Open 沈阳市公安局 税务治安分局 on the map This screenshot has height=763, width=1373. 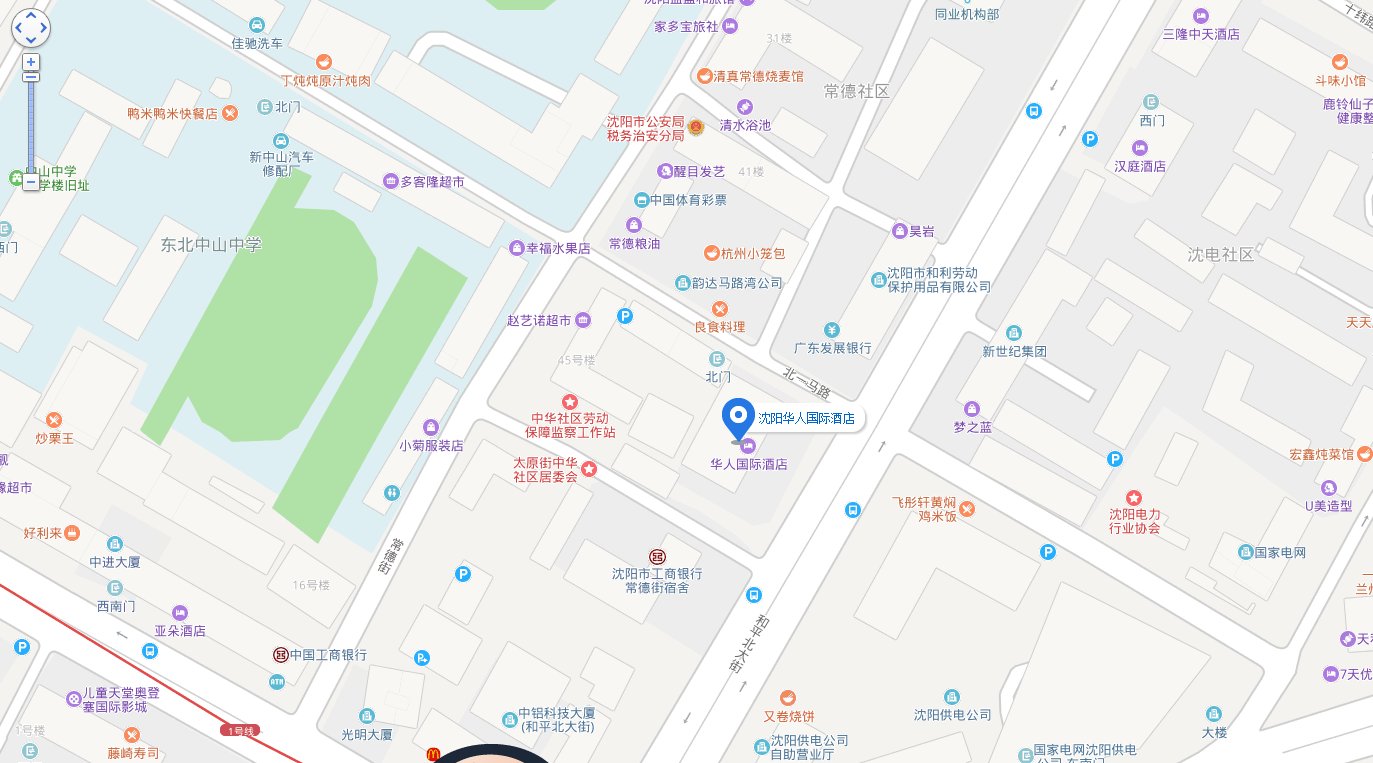click(x=696, y=127)
